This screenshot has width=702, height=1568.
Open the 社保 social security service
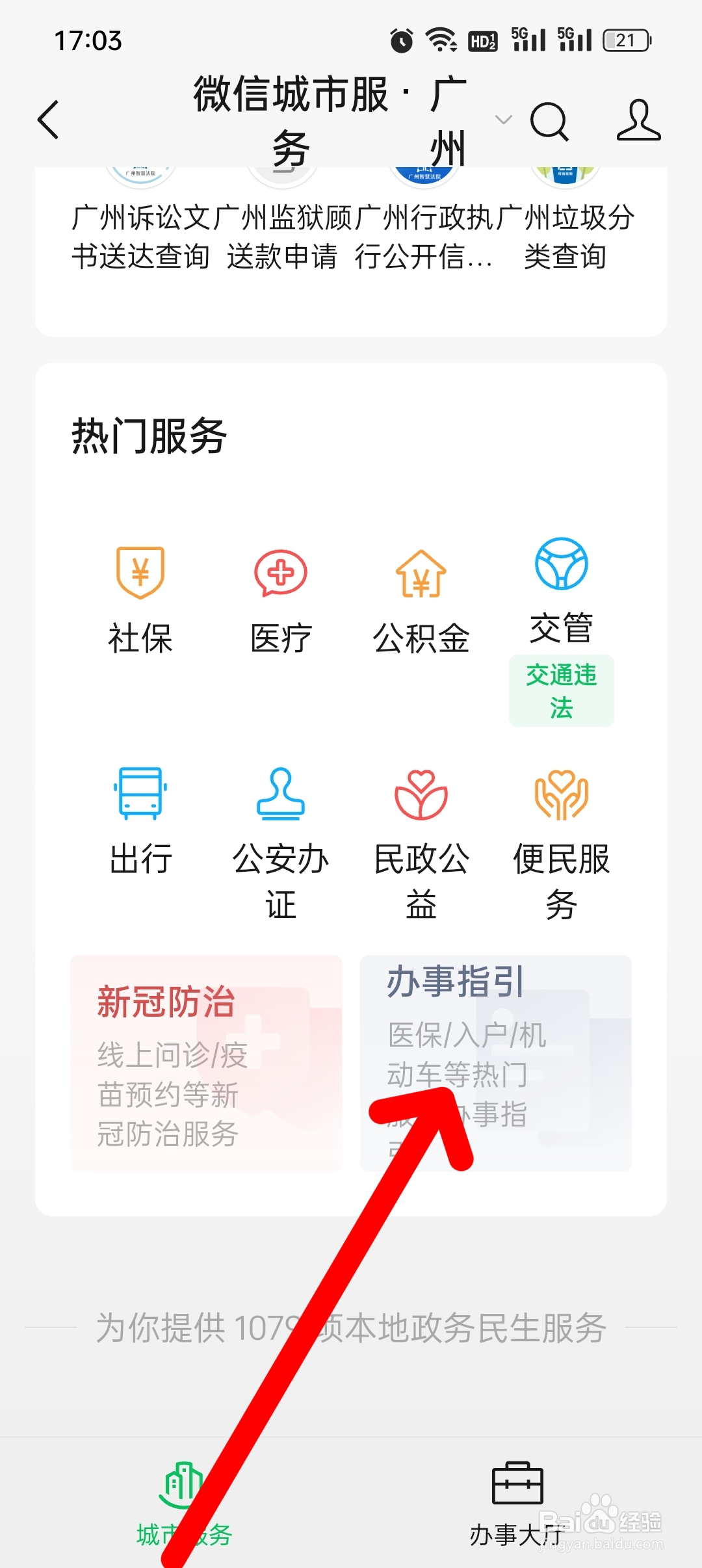click(x=140, y=595)
